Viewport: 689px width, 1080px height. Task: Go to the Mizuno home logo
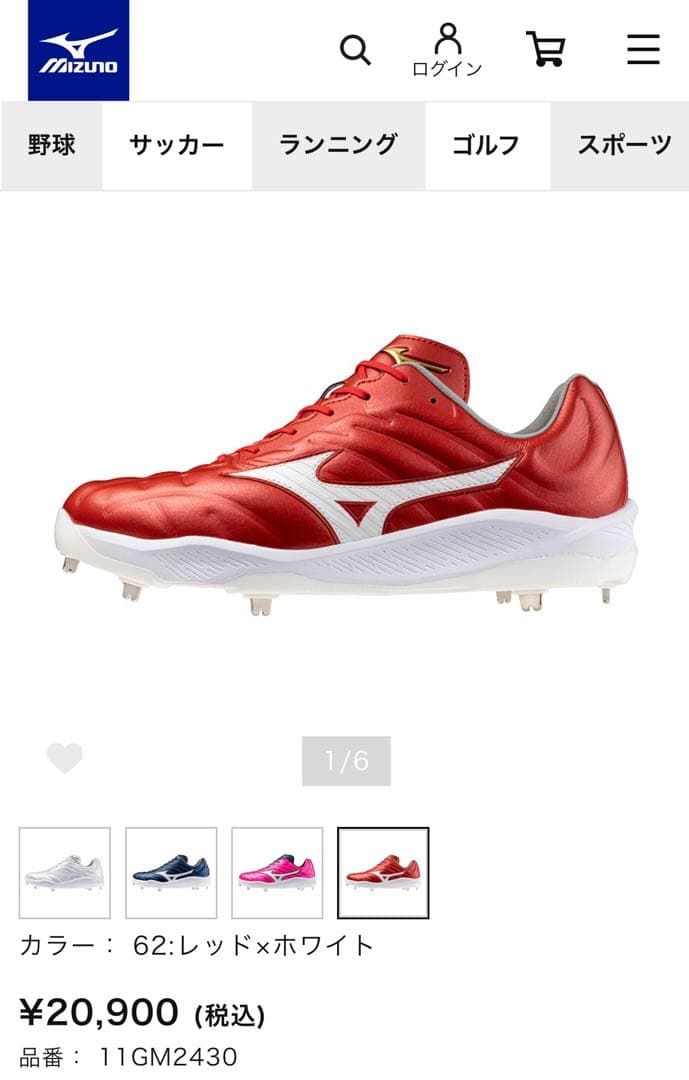click(78, 50)
